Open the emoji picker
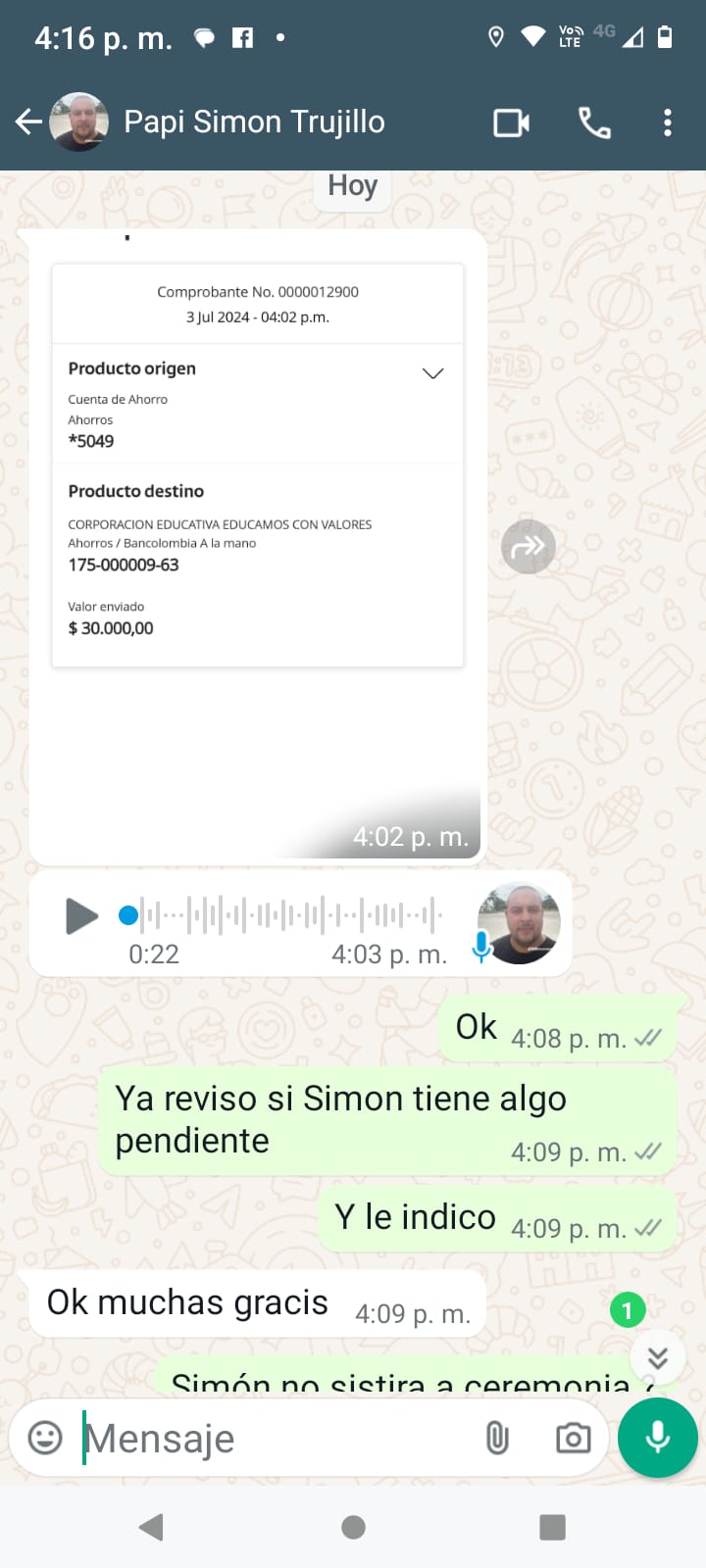The width and height of the screenshot is (706, 1568). click(45, 1438)
